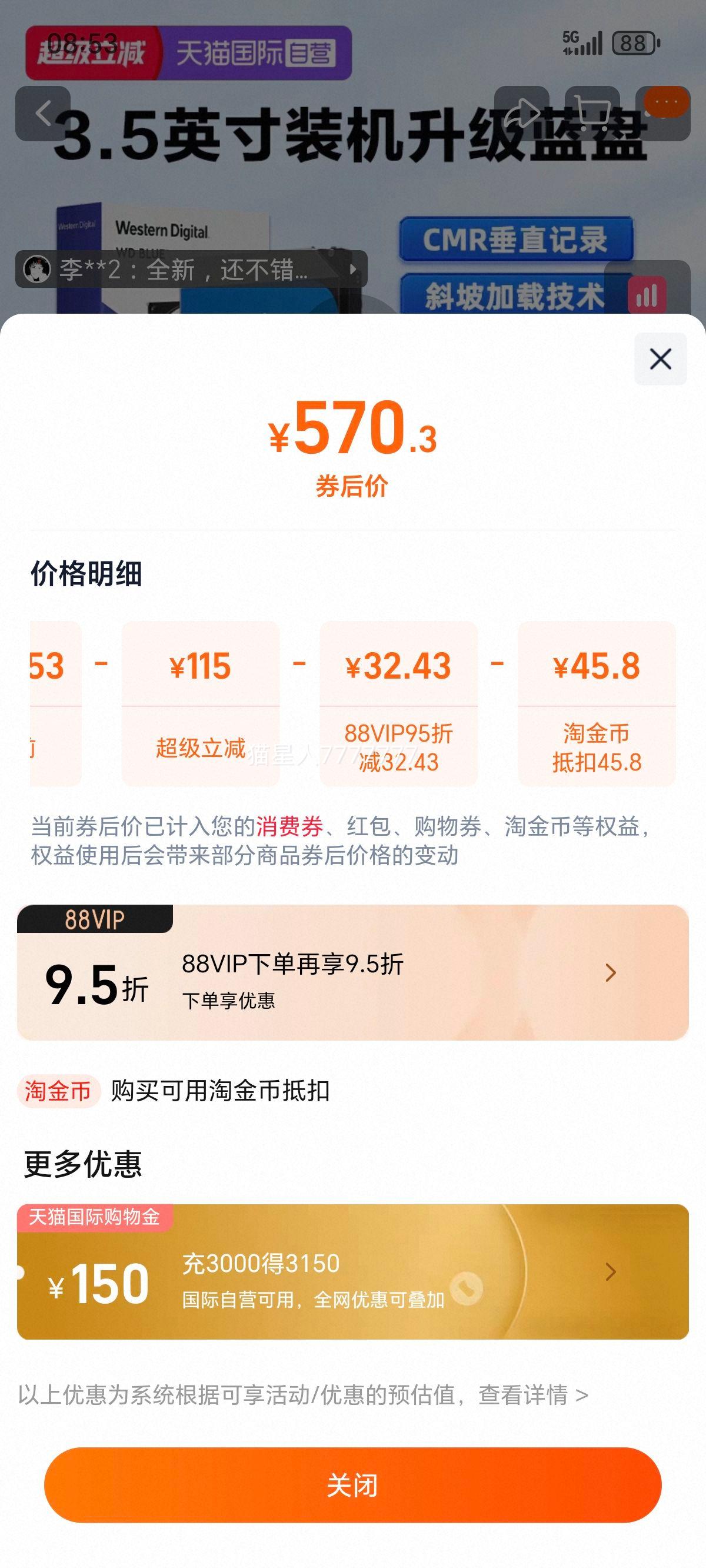Screen dimensions: 706x1568
Task: Open the shopping cart icon
Action: [594, 109]
